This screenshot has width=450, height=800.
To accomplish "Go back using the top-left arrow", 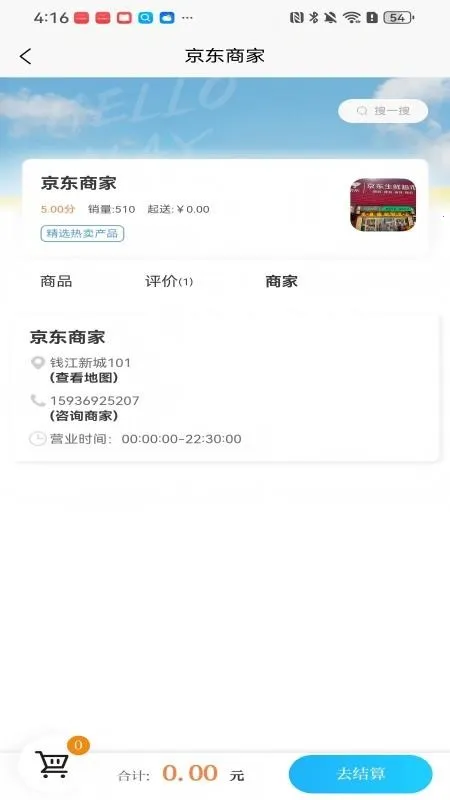I will coord(26,56).
